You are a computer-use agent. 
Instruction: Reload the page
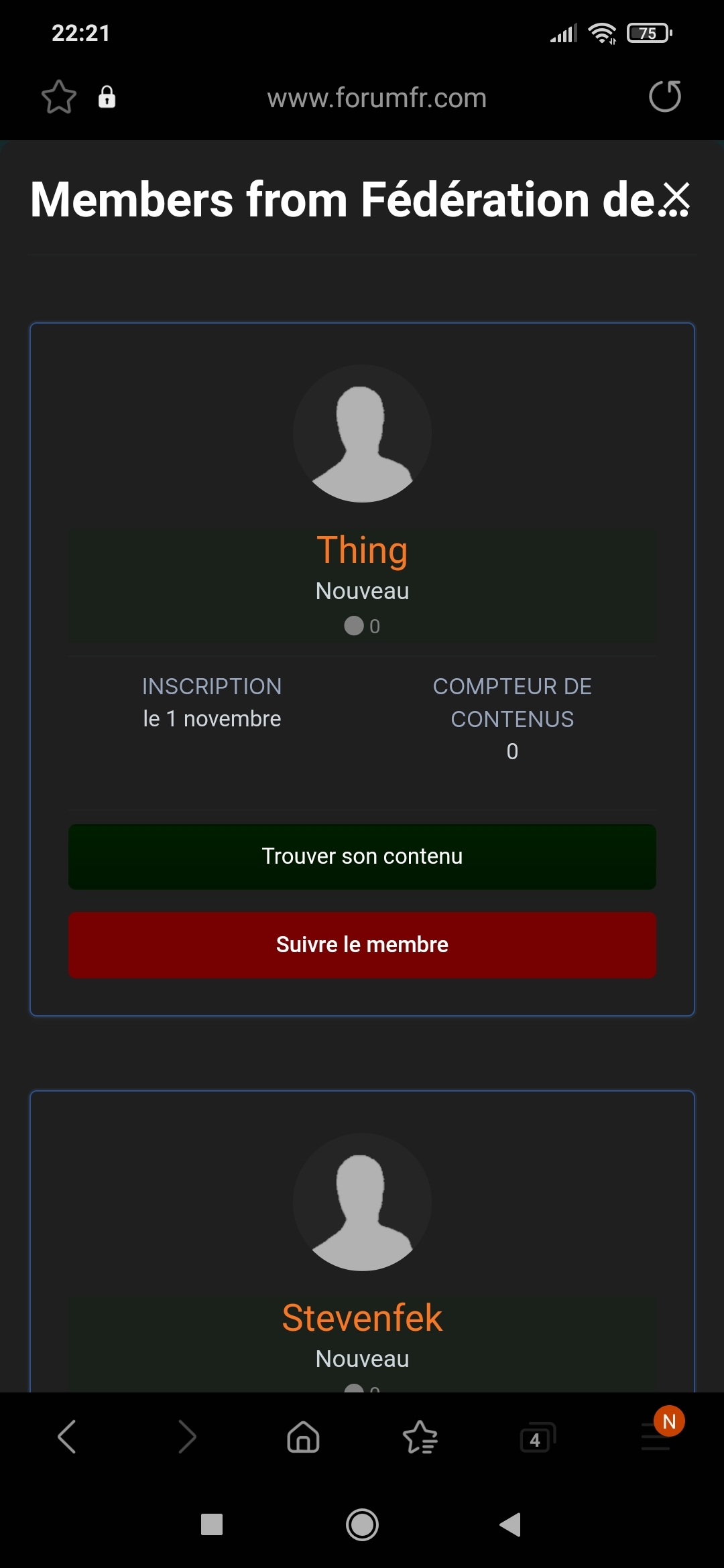click(x=665, y=97)
